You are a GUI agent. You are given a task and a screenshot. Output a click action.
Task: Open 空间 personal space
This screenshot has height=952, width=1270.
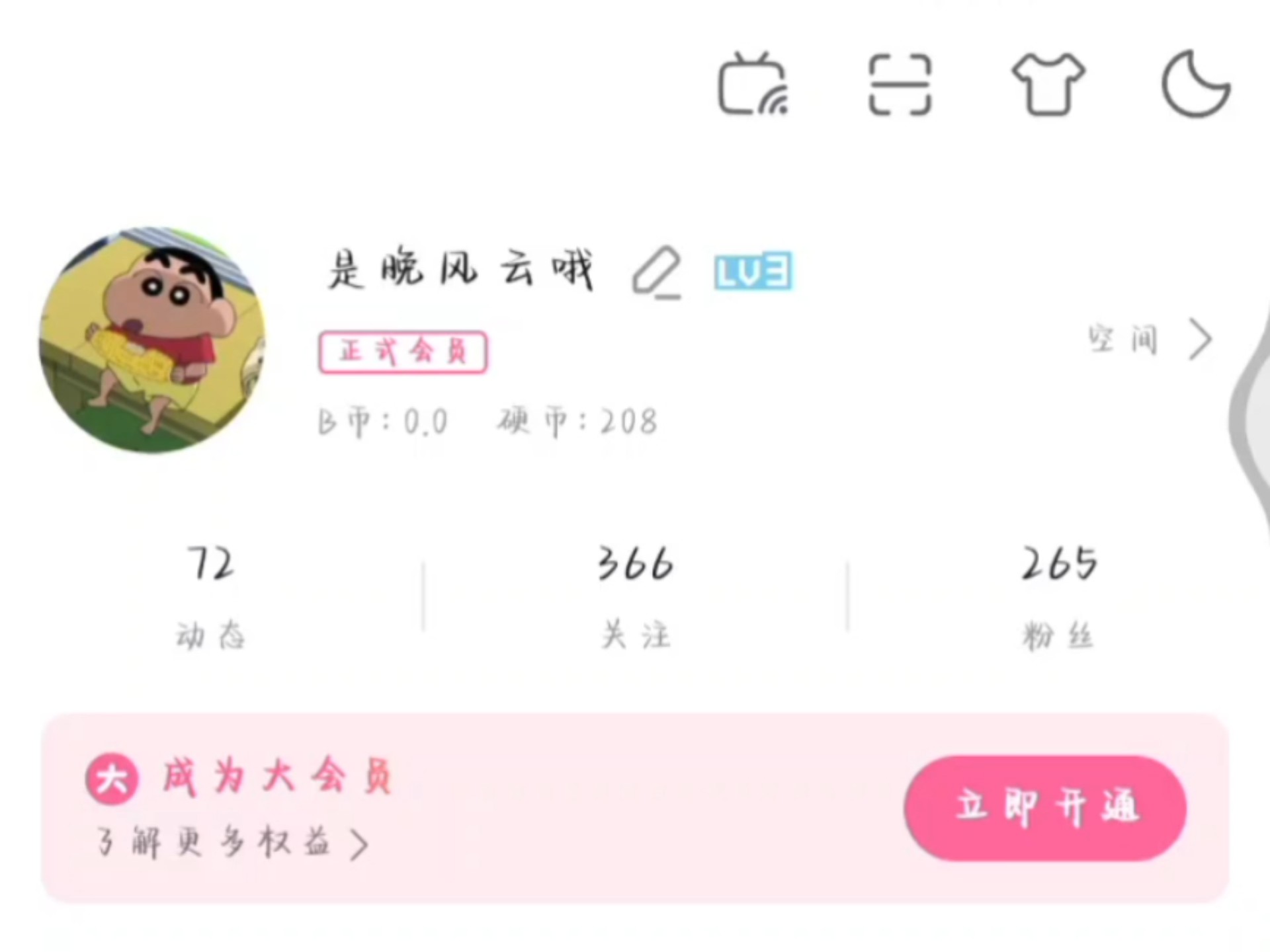[x=1150, y=340]
